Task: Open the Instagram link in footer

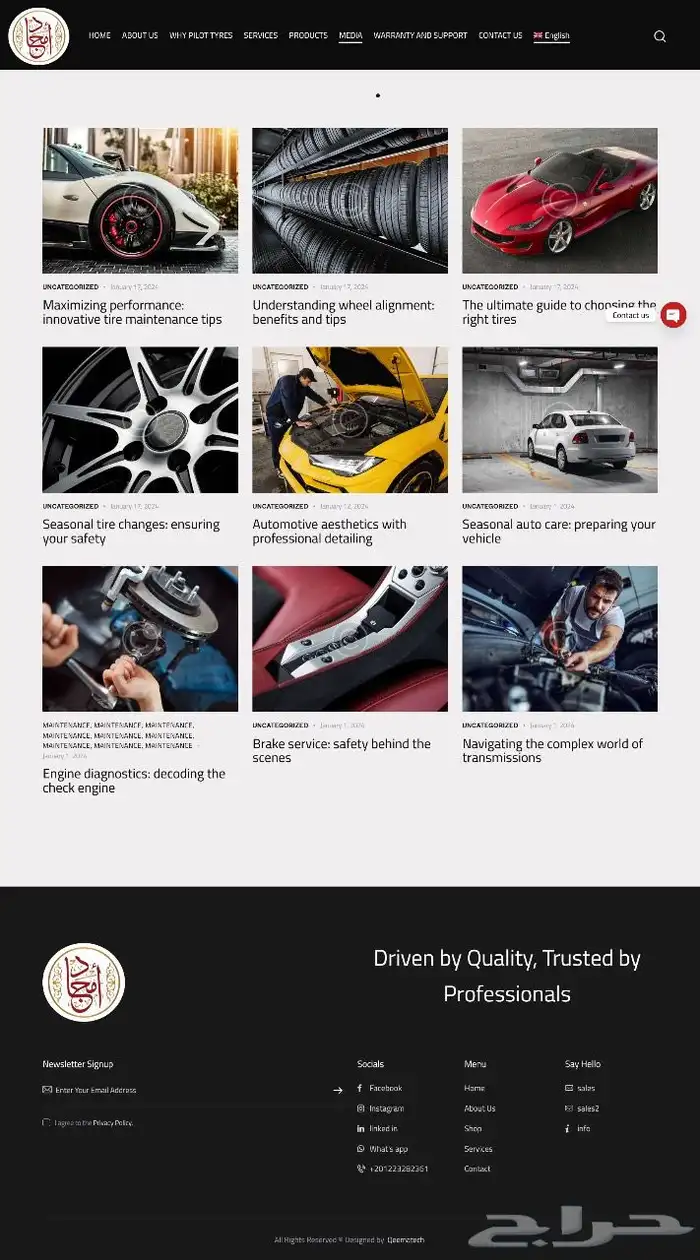Action: pos(386,1108)
